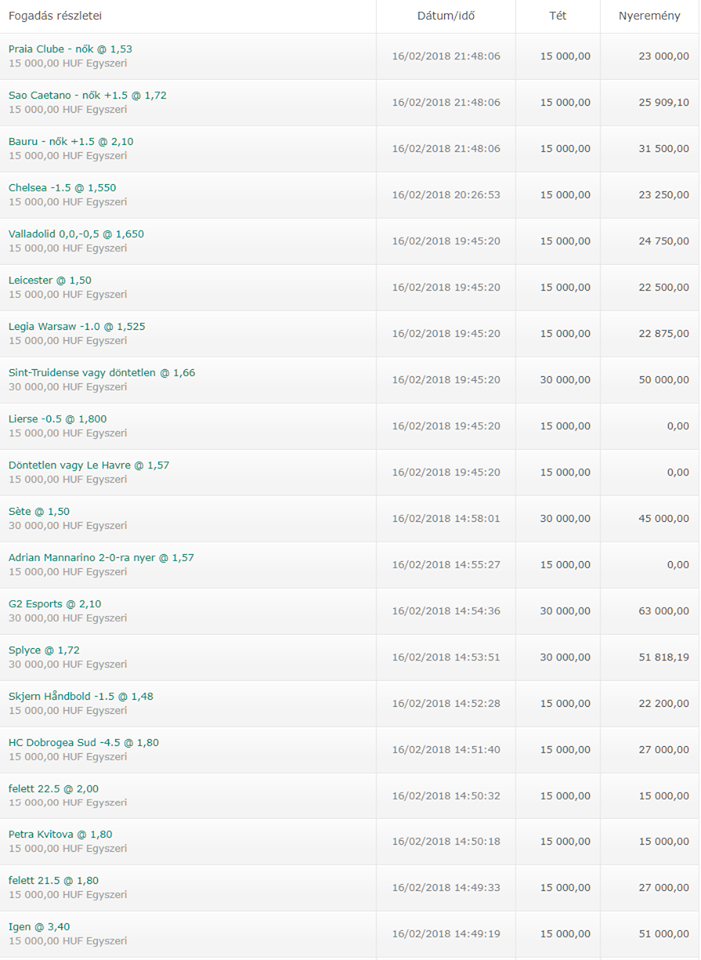This screenshot has width=701, height=960.
Task: Open the Igen @ 3,40 bet
Action: [39, 927]
